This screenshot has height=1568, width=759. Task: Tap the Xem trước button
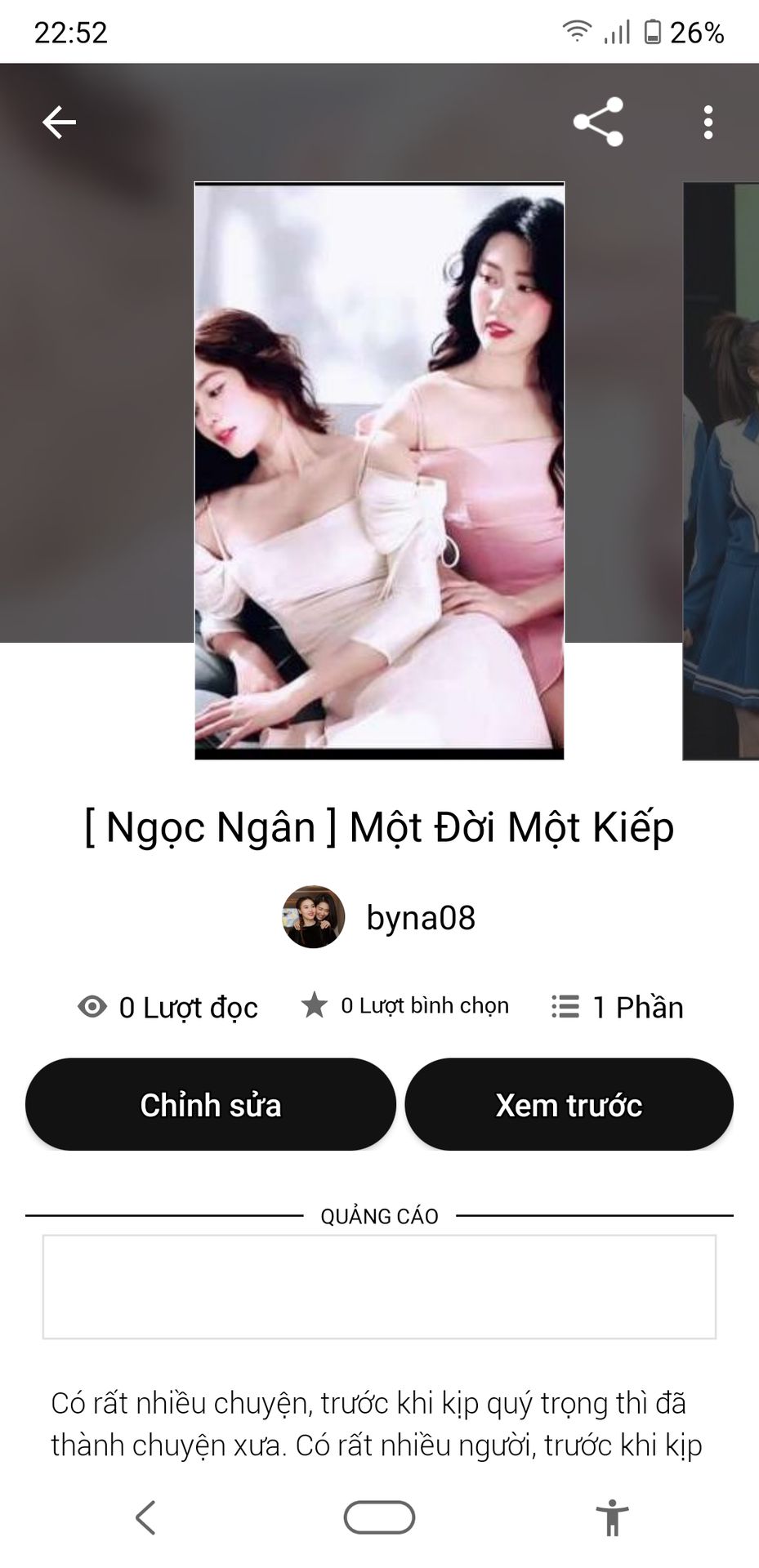pos(569,1104)
